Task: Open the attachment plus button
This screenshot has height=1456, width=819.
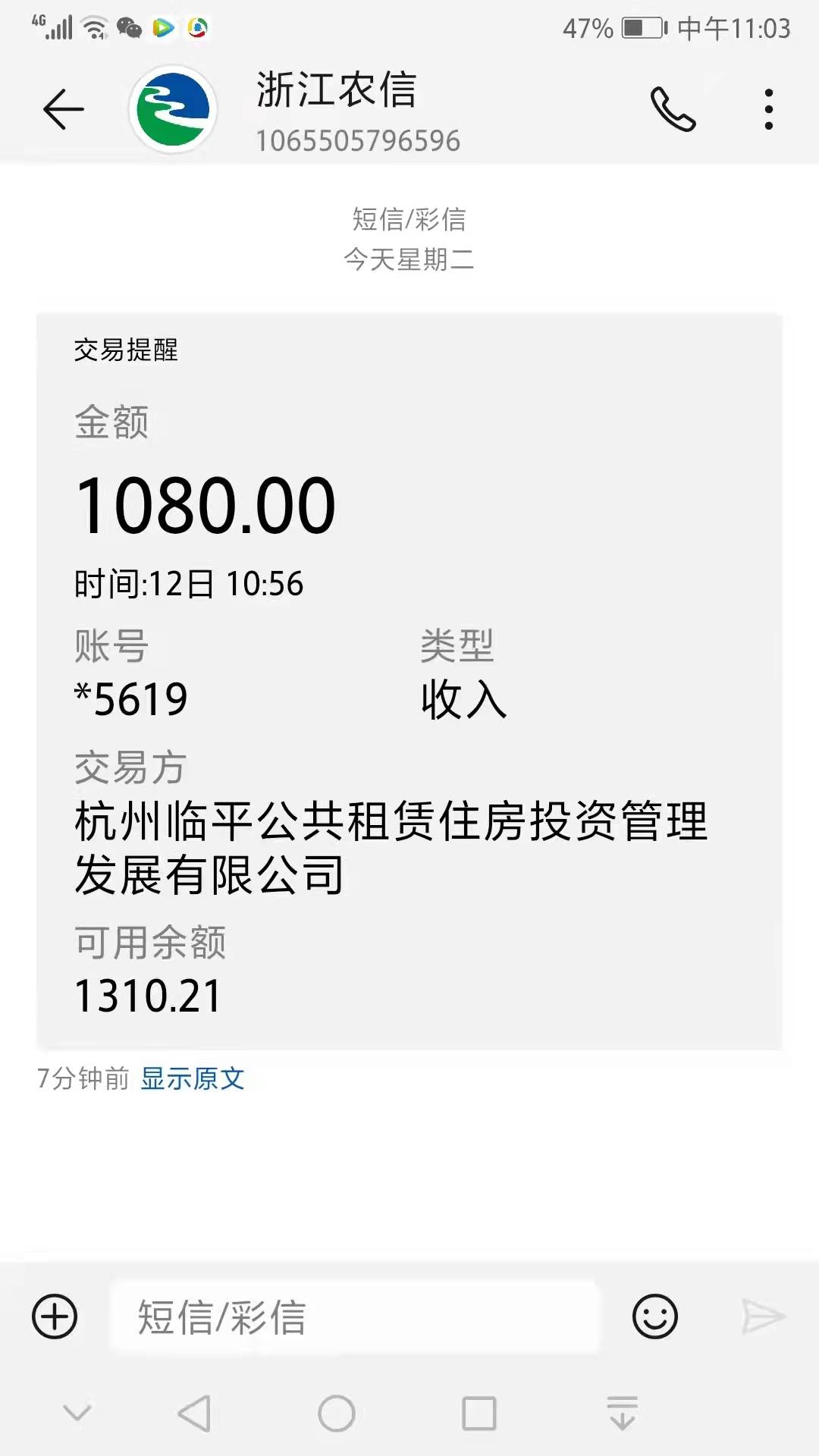Action: (55, 1316)
